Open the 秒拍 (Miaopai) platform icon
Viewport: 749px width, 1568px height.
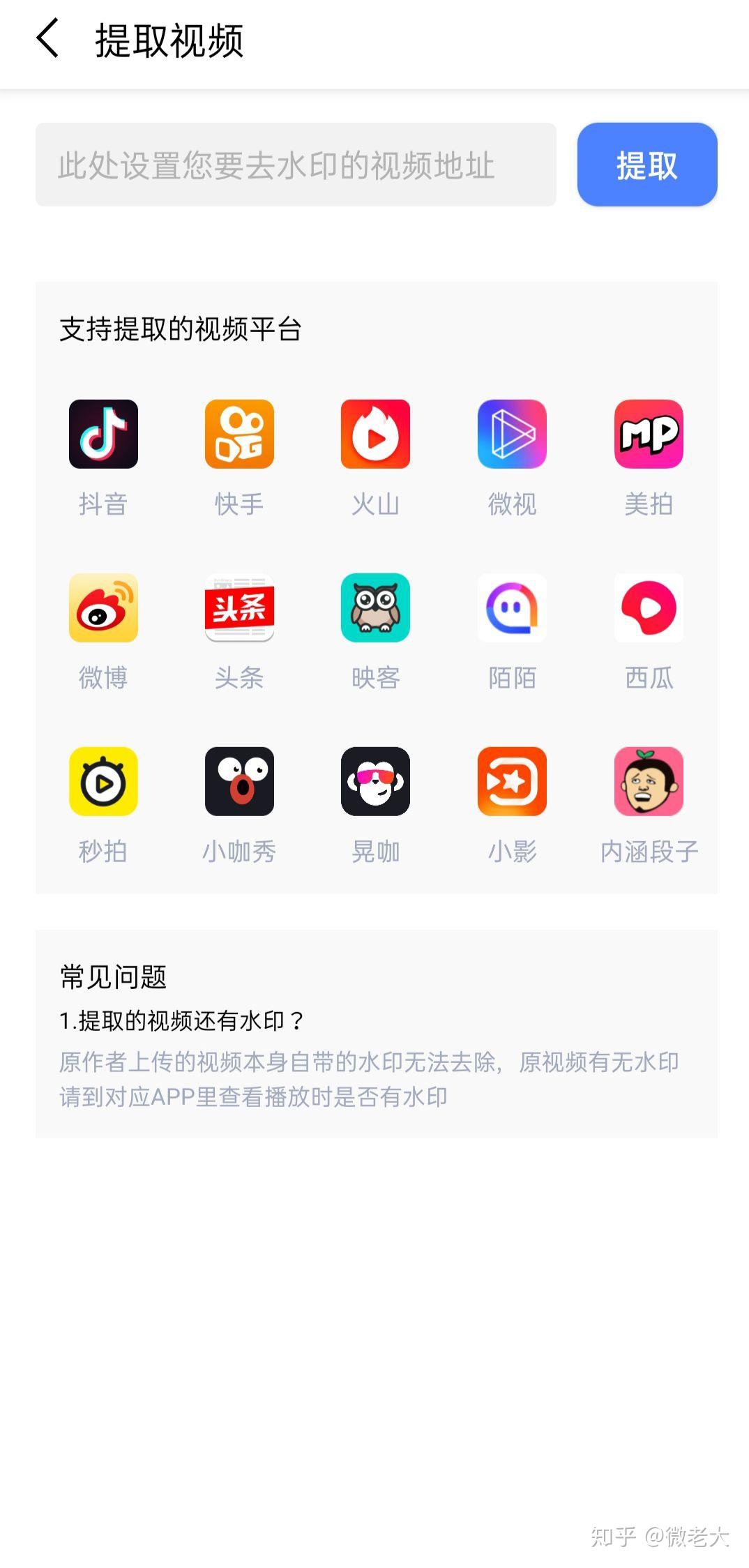tap(103, 781)
